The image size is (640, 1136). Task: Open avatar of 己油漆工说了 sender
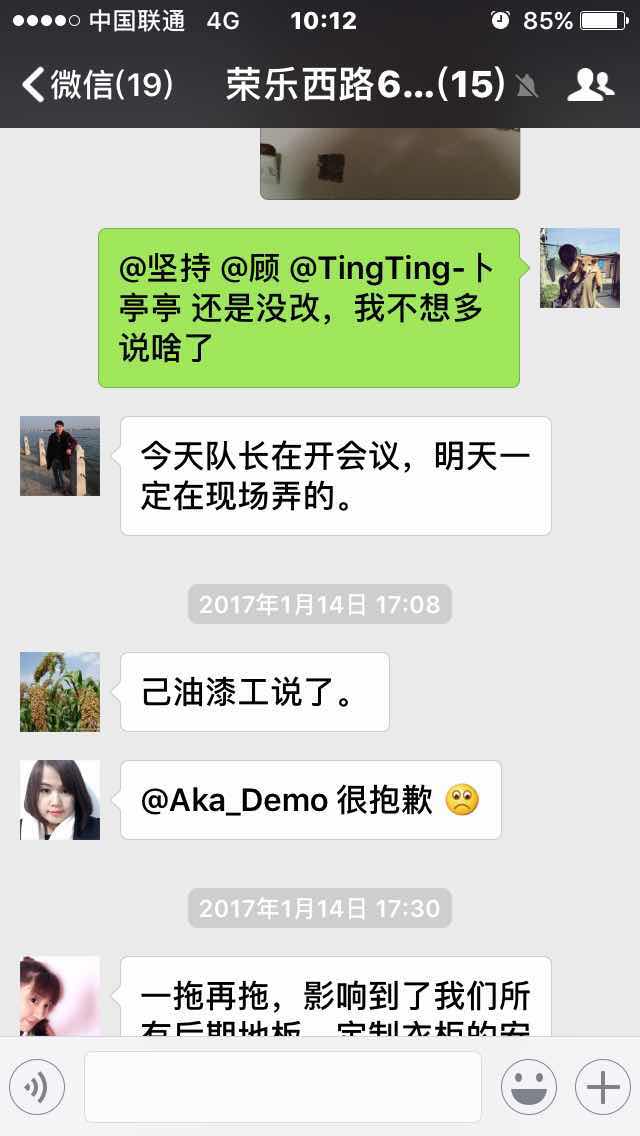click(60, 692)
